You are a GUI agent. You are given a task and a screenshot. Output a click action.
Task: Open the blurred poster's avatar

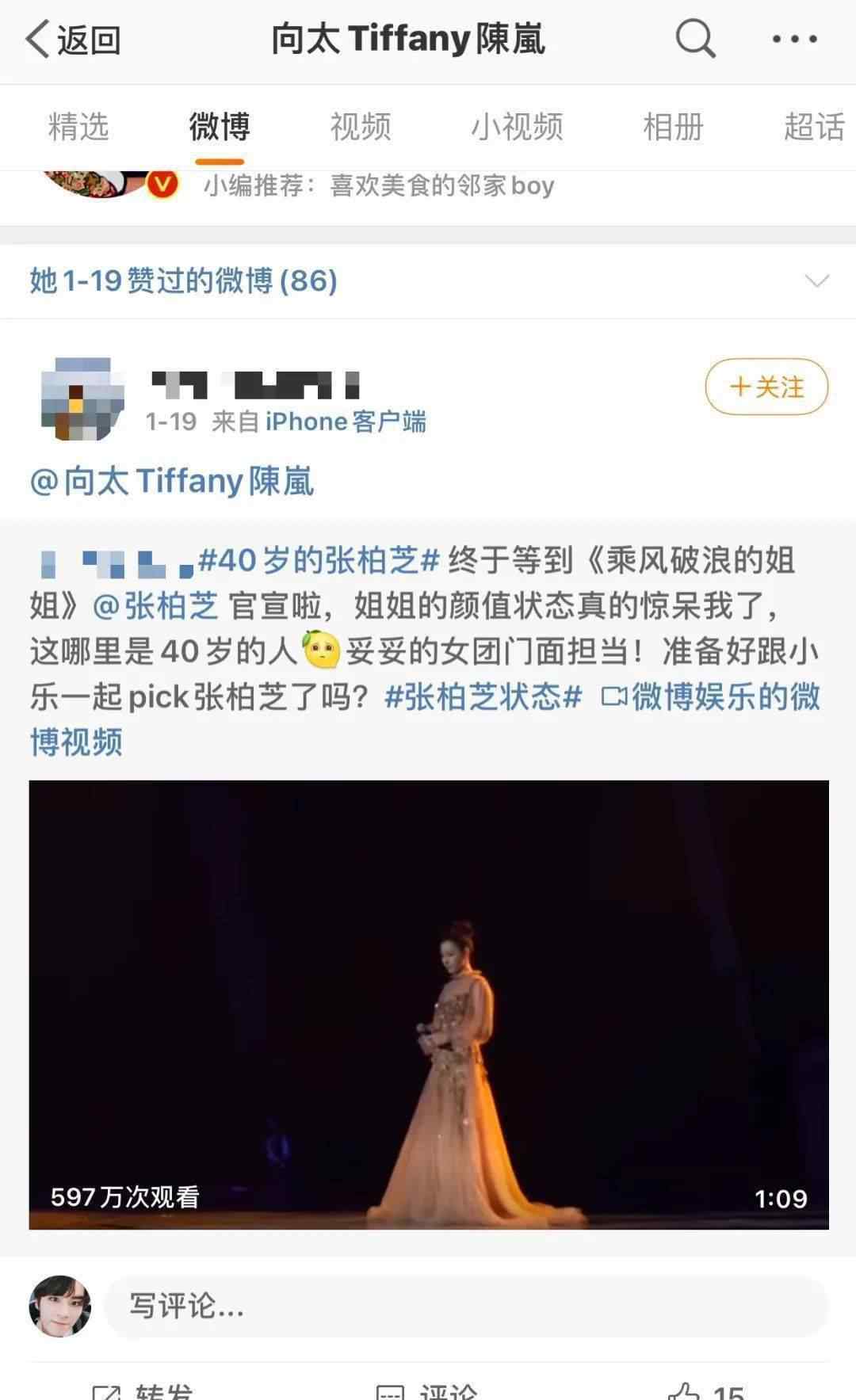82,401
